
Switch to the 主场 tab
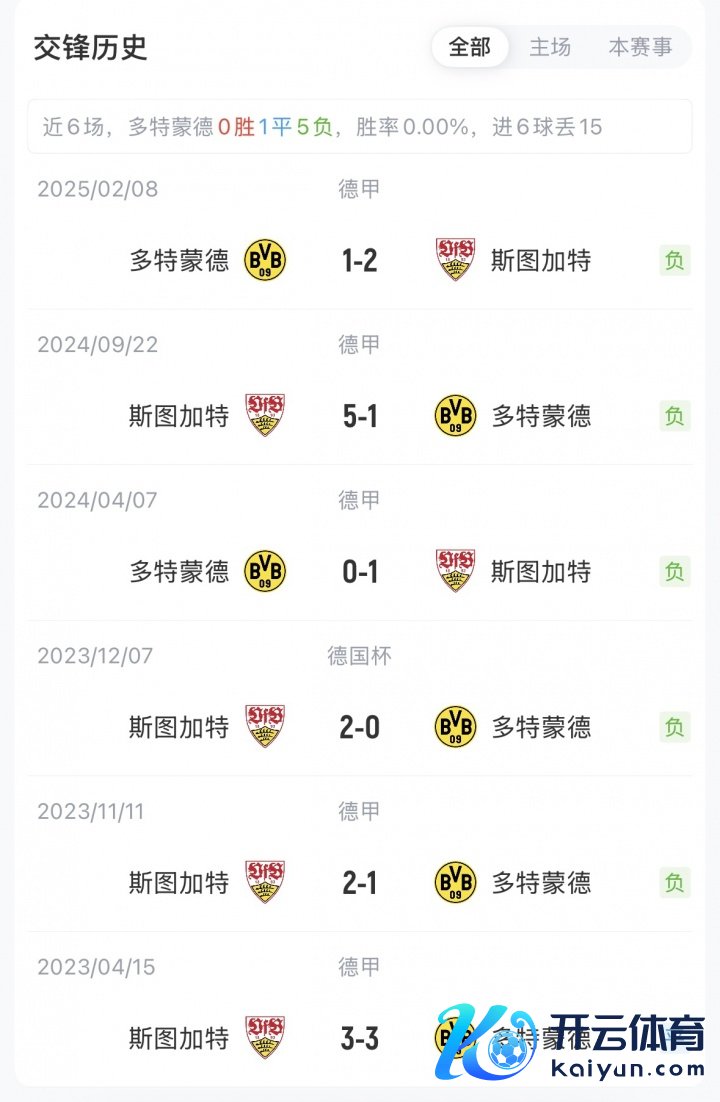point(550,47)
